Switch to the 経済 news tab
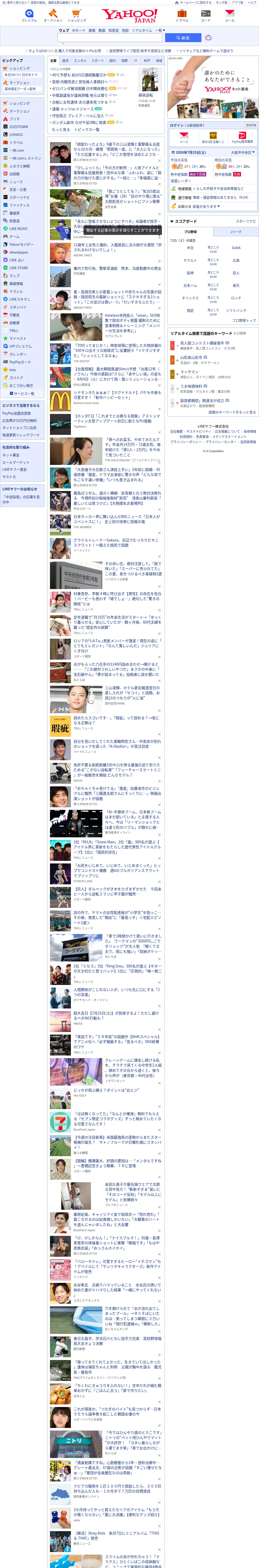Viewport: 259px width, 1568px height. click(x=65, y=61)
